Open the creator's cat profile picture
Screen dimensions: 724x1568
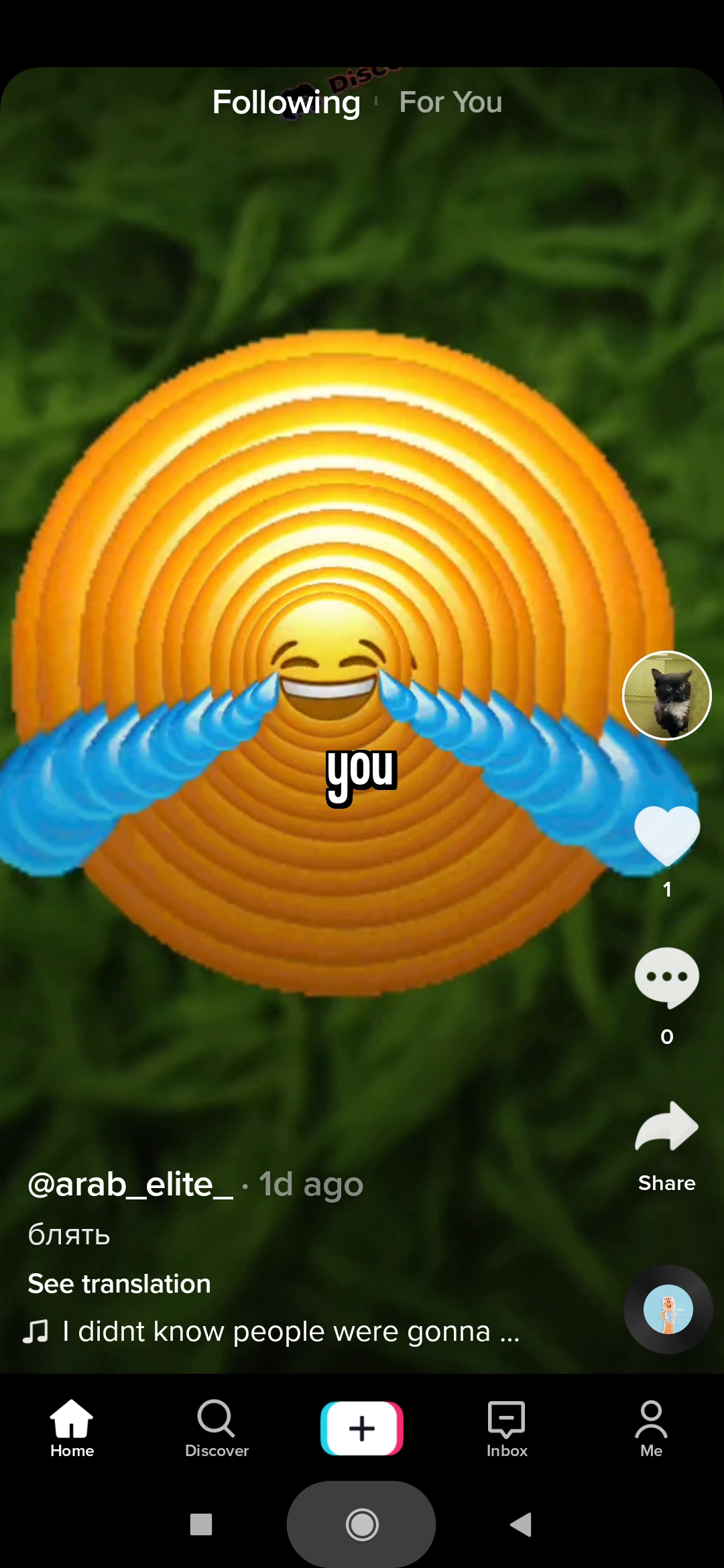tap(667, 695)
